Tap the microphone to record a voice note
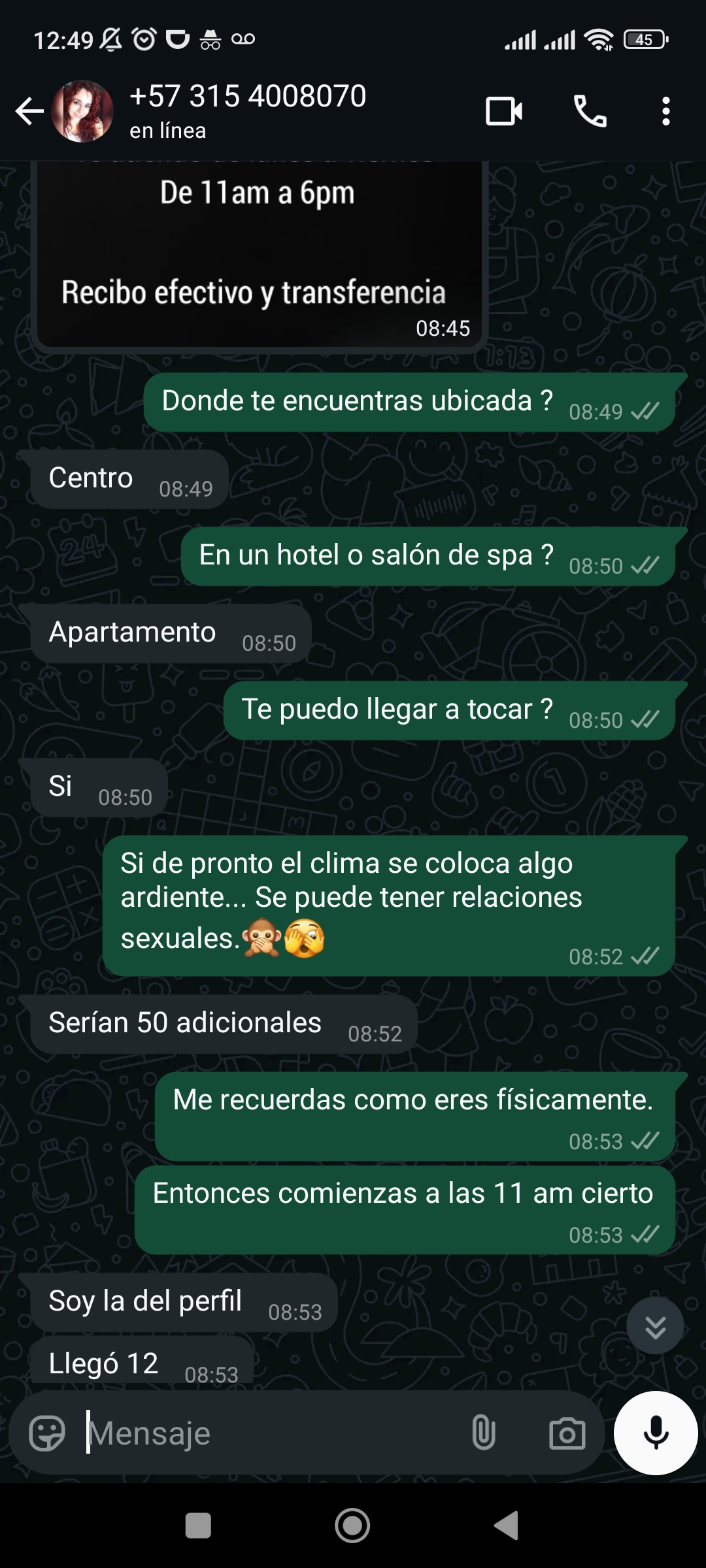Screen dimensions: 706x1568 point(656,1433)
